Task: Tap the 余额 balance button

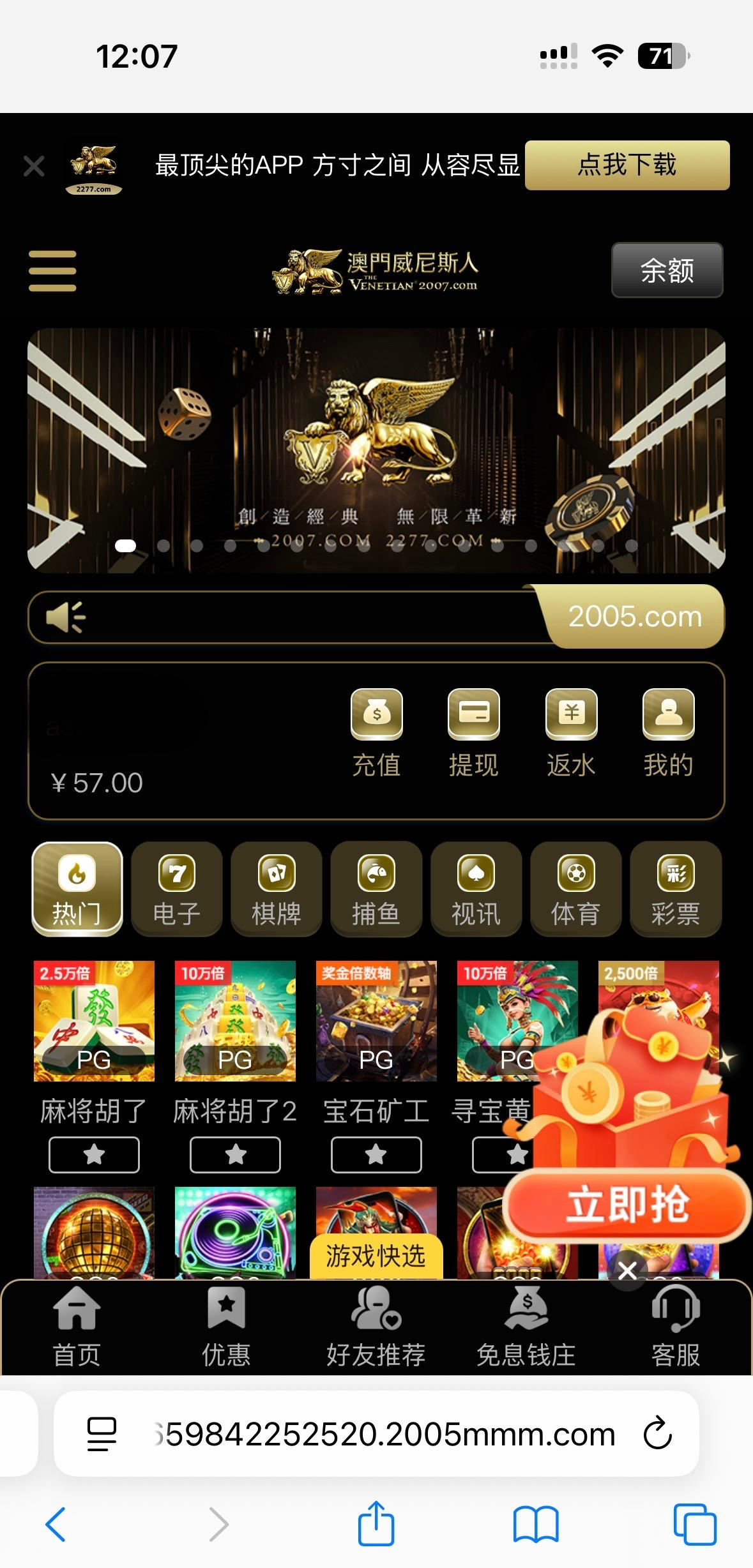Action: click(667, 270)
